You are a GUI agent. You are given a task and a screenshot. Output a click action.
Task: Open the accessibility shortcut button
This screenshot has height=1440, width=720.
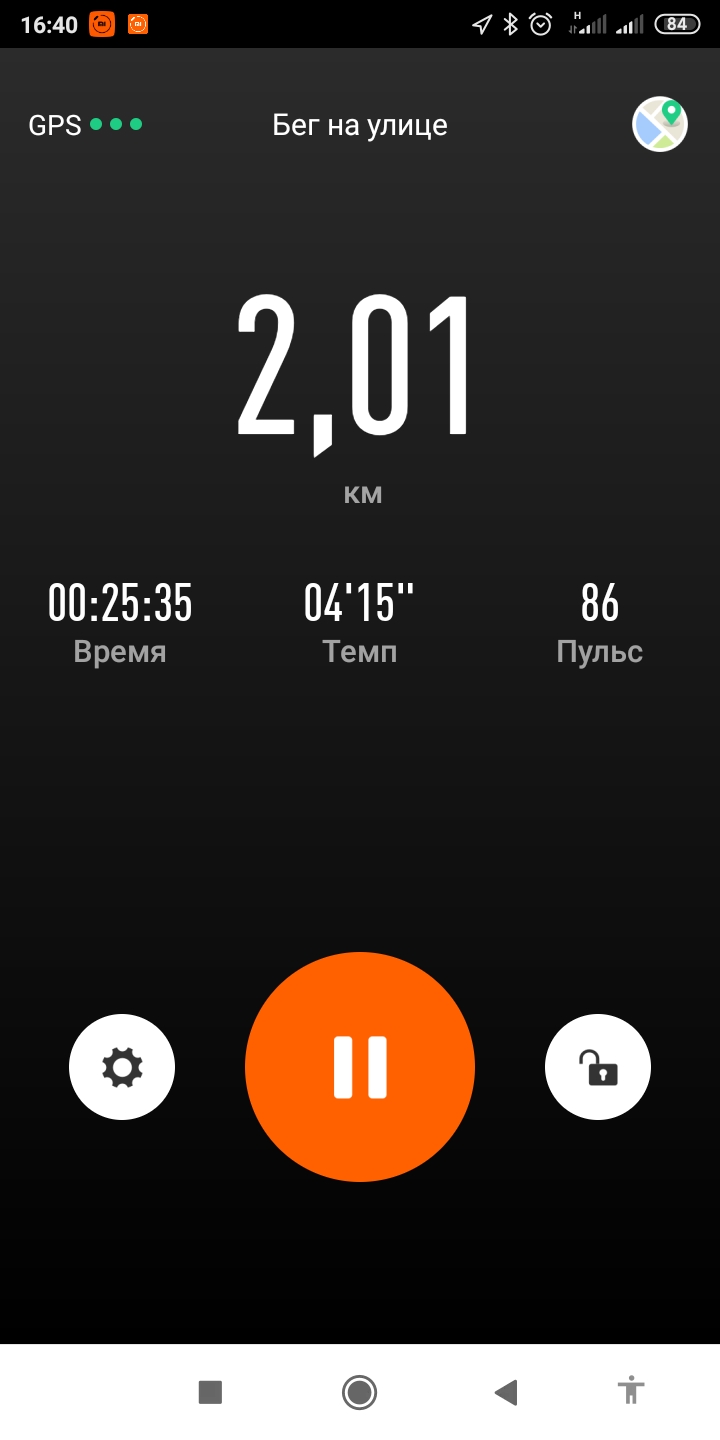[x=631, y=1391]
